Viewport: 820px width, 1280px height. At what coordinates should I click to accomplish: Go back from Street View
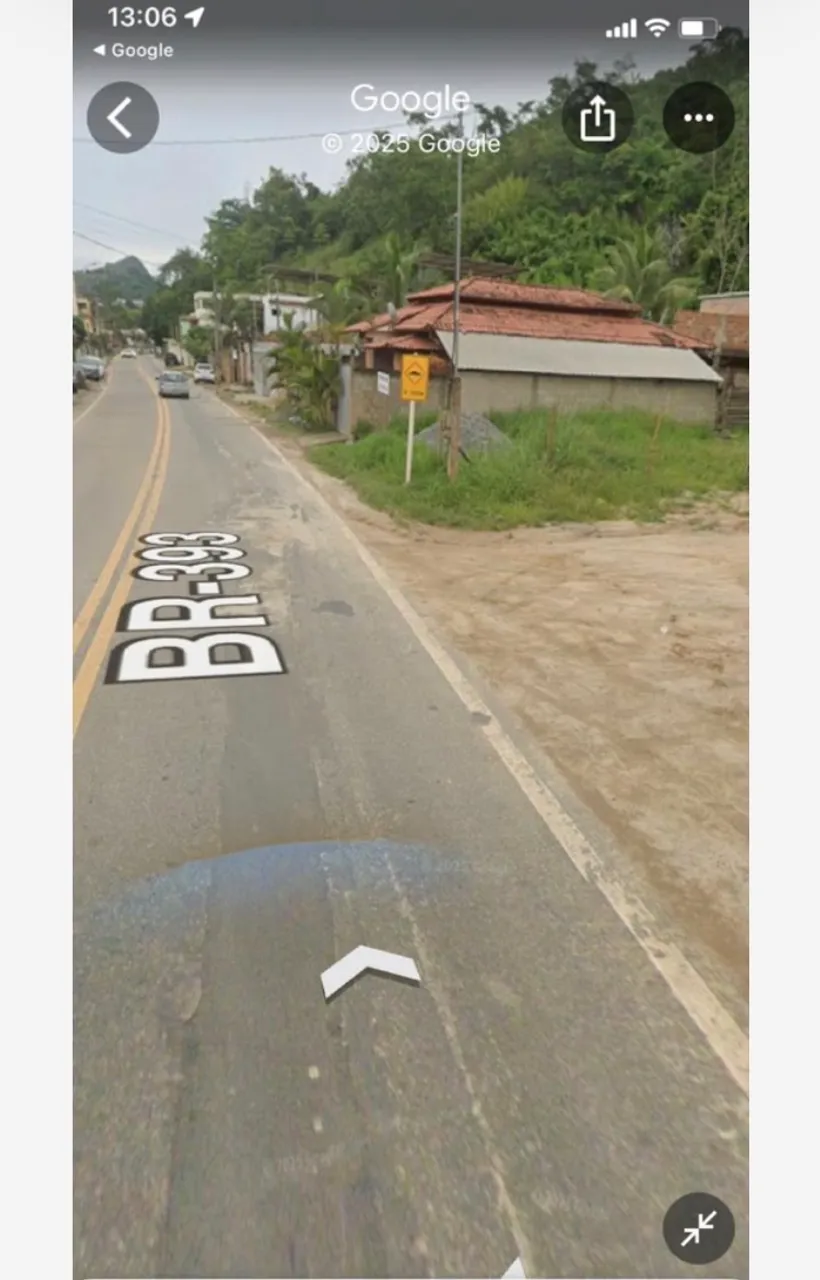(122, 117)
